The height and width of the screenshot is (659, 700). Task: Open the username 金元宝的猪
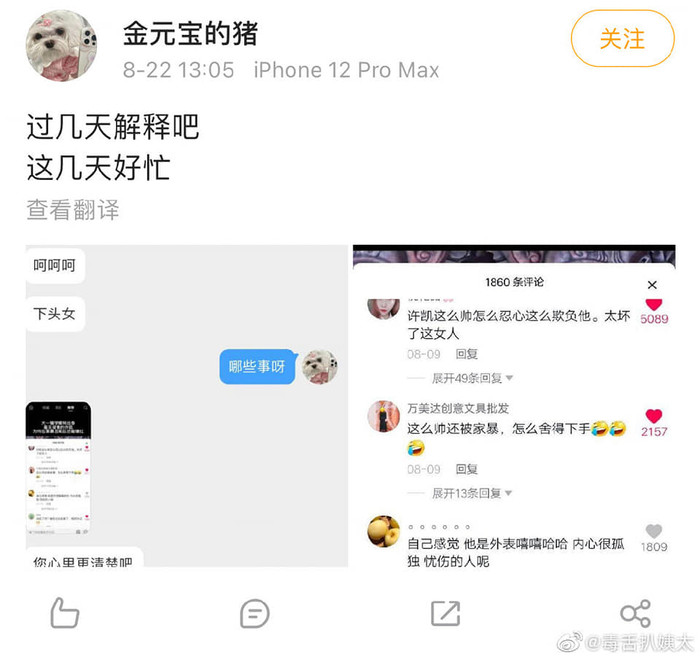[x=190, y=33]
